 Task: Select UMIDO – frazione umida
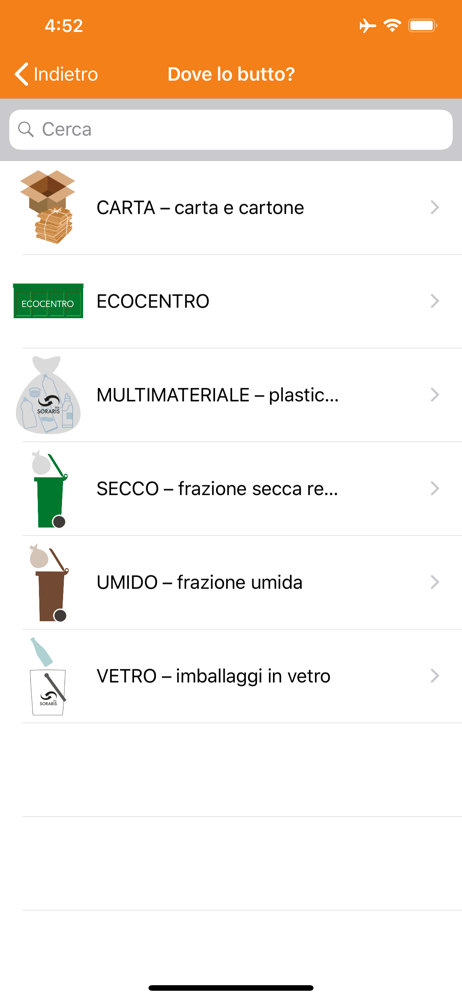231,583
